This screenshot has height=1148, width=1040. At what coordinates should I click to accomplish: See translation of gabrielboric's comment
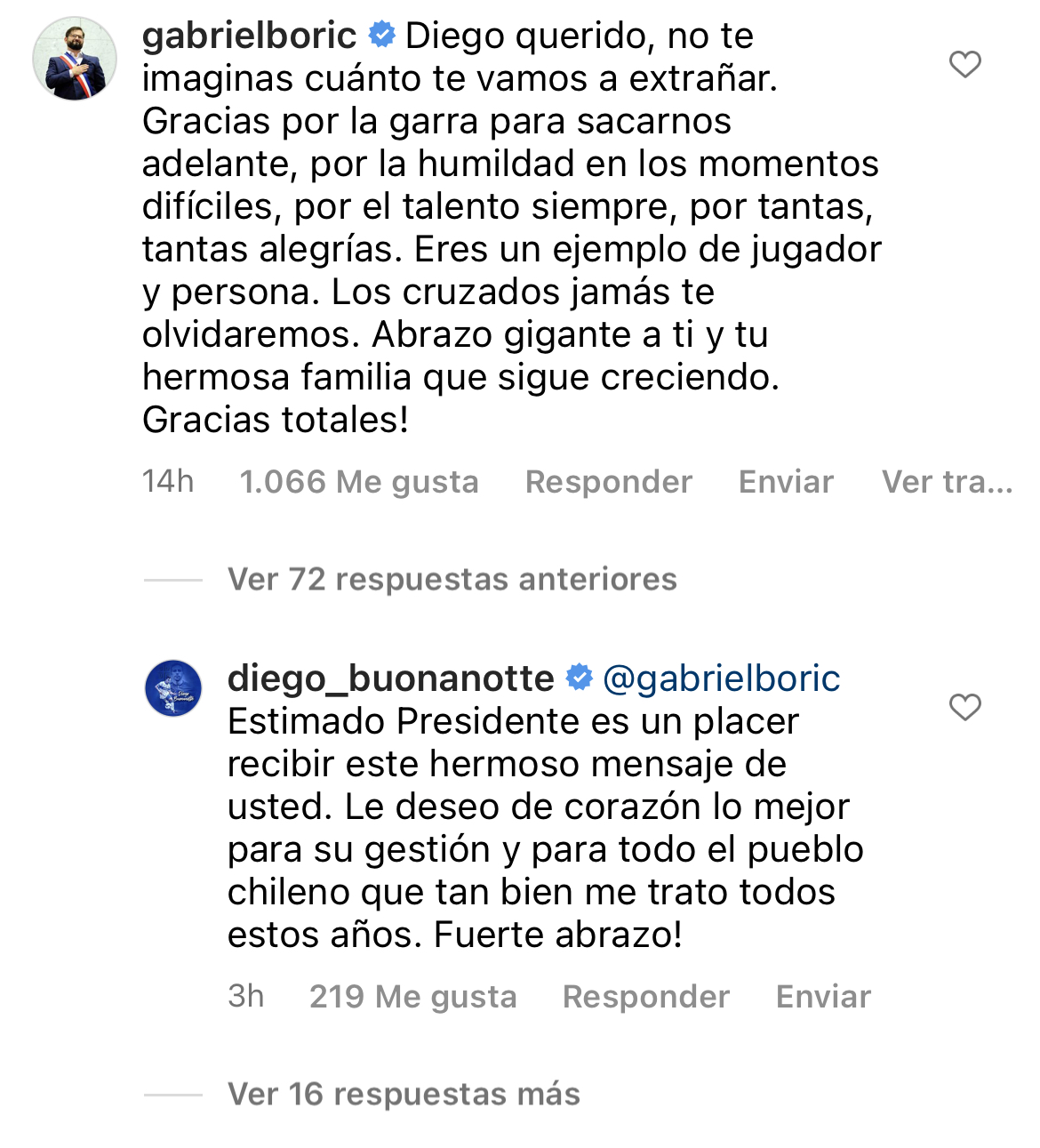coord(946,482)
